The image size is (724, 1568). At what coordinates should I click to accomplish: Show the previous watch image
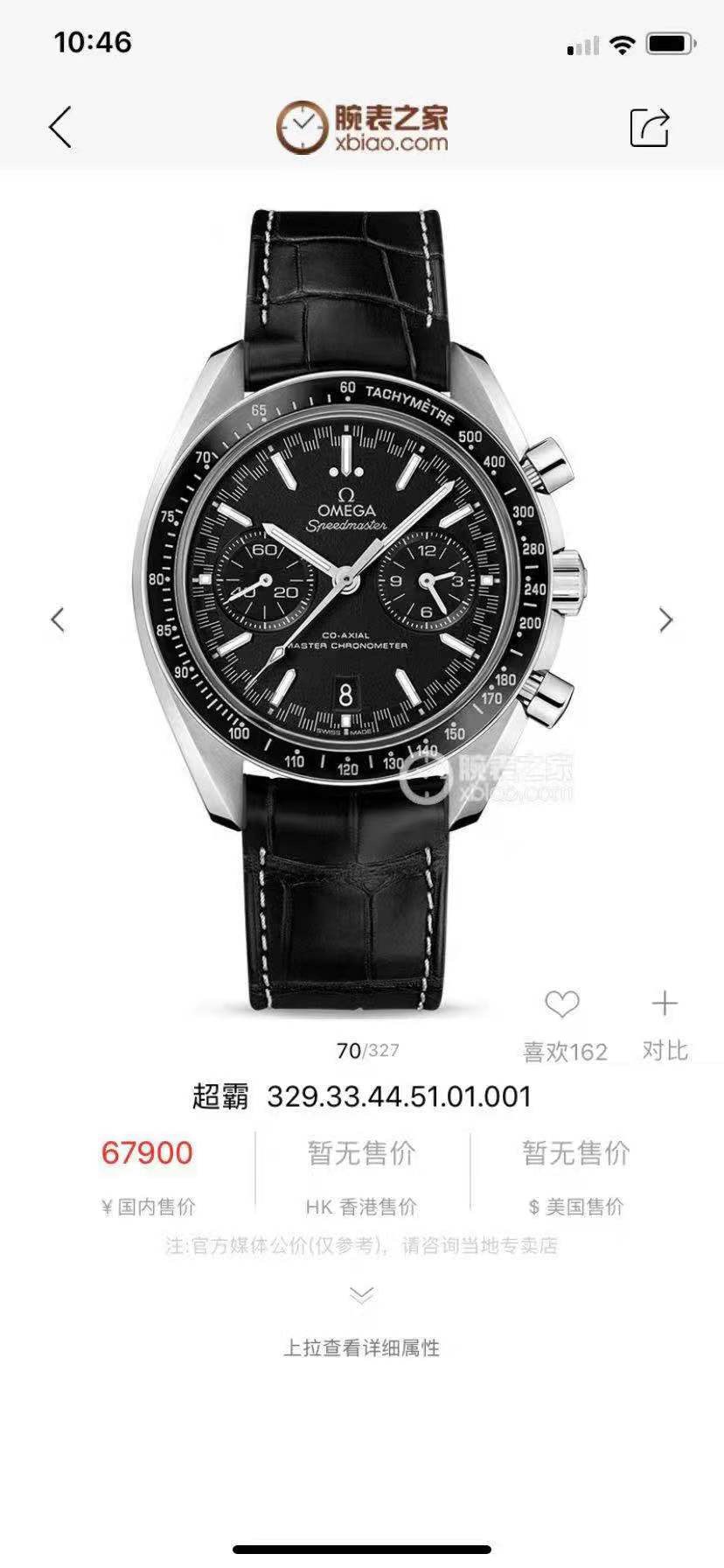[58, 619]
